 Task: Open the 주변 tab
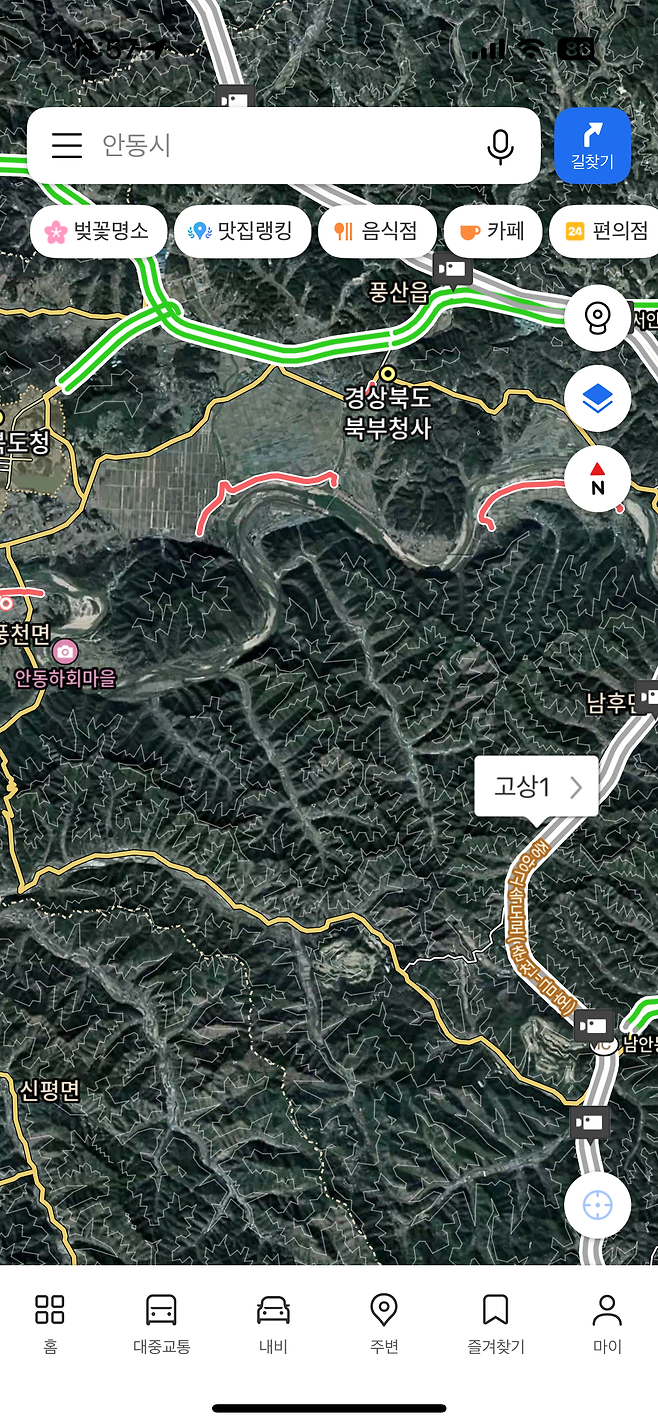tap(384, 1323)
